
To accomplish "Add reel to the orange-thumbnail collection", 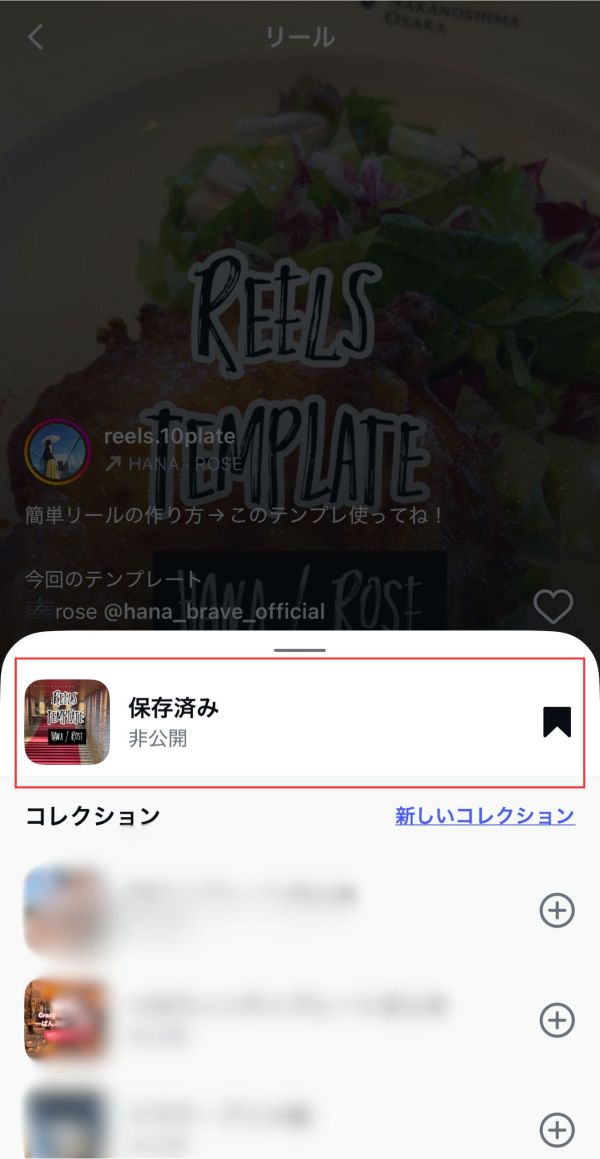I will (x=557, y=1020).
